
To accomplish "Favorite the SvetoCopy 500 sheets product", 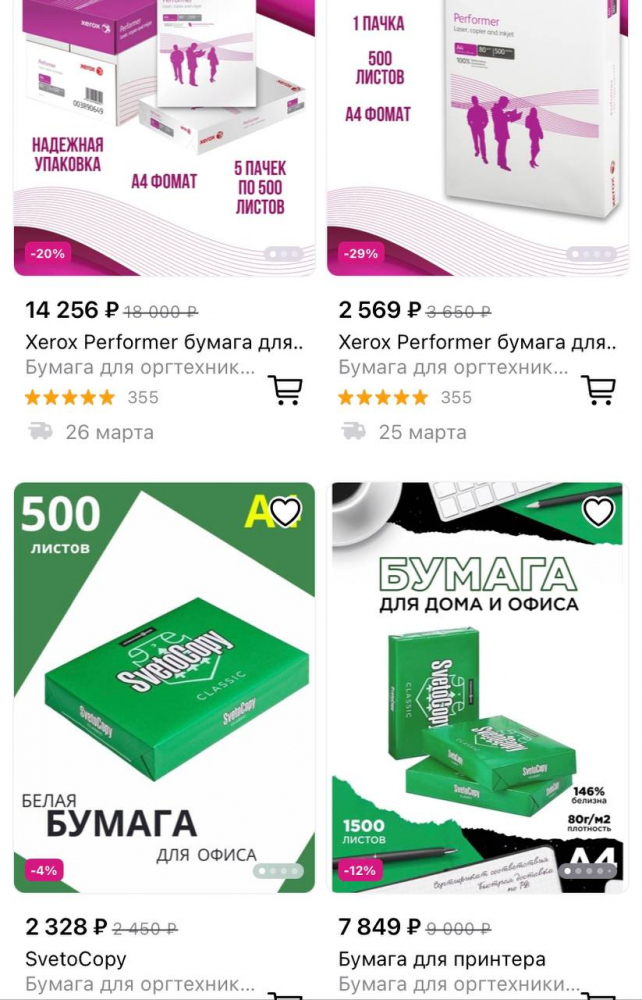I will point(285,512).
